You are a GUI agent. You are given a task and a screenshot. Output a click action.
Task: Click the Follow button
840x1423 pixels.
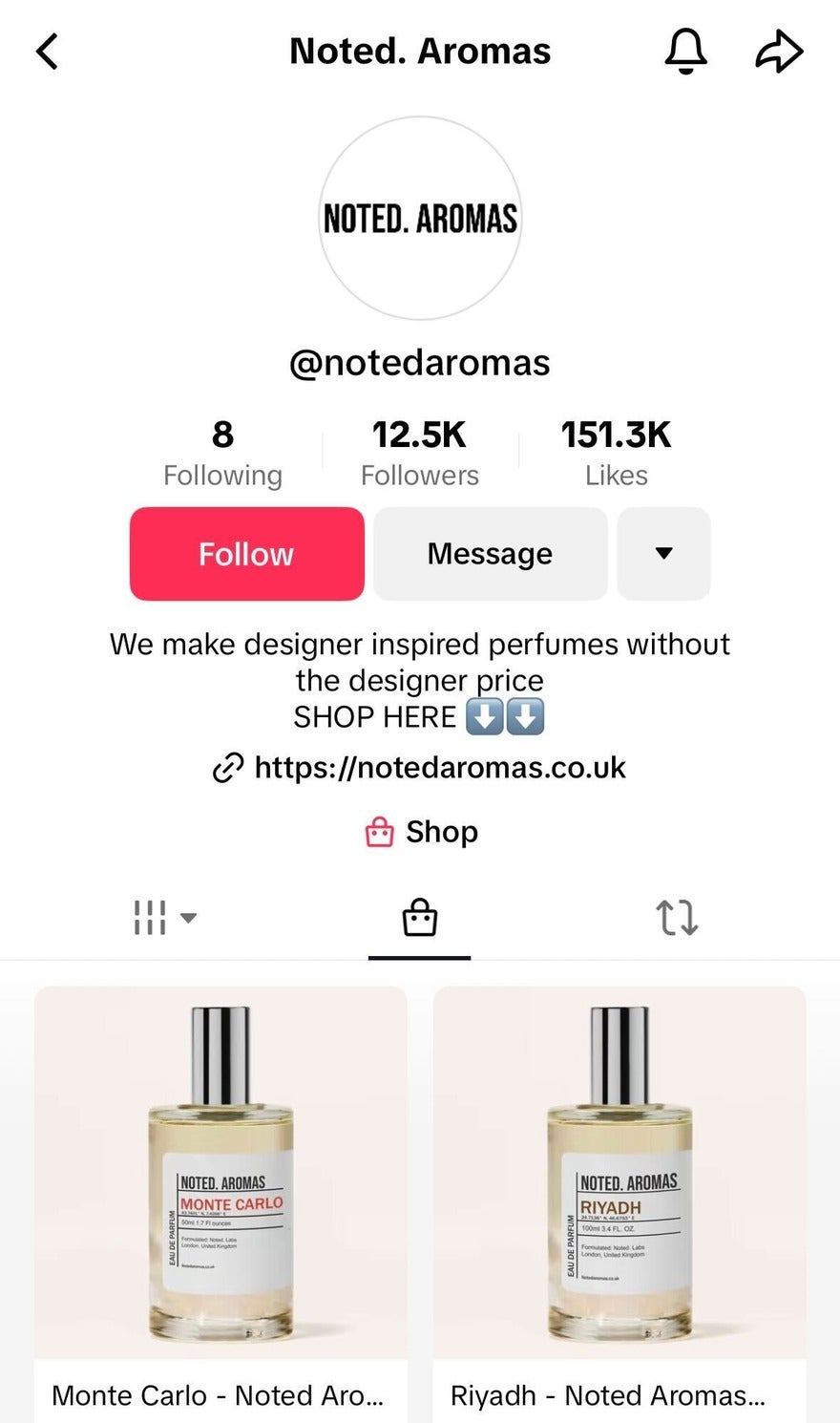(x=245, y=554)
